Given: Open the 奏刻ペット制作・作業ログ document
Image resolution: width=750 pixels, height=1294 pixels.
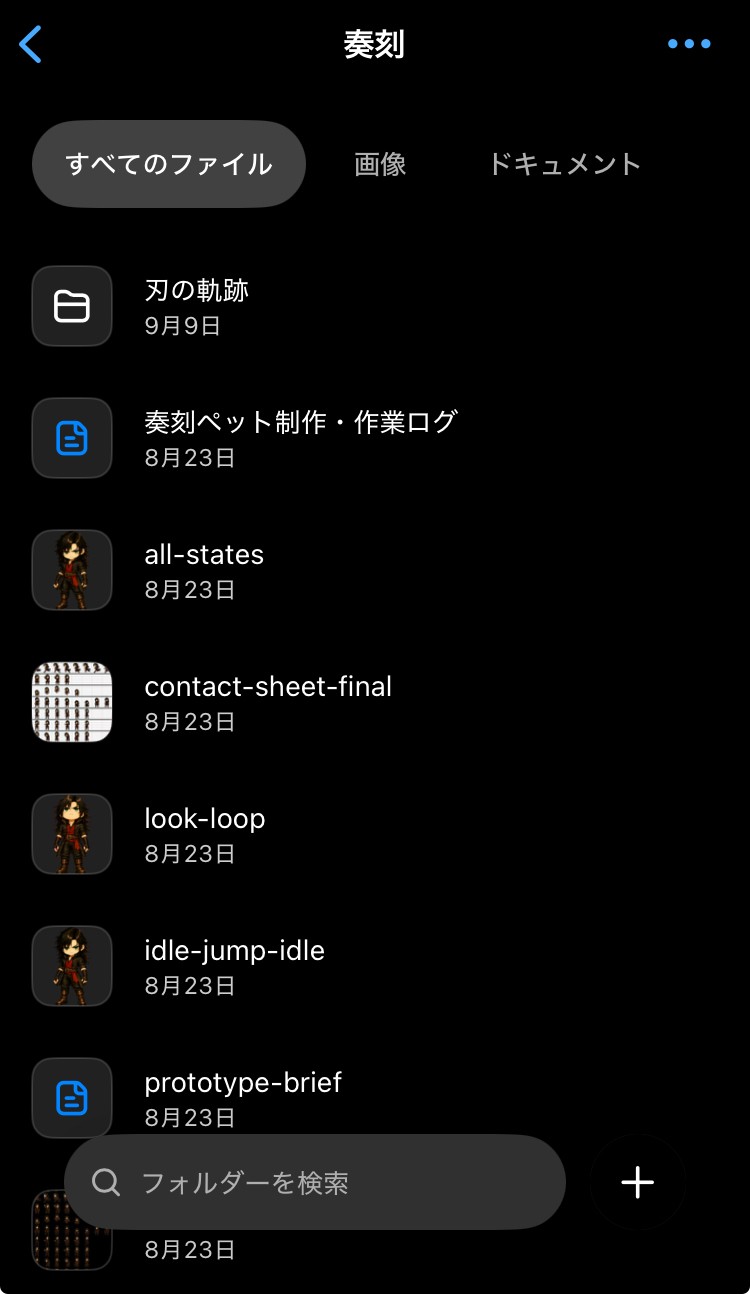Looking at the screenshot, I should tap(375, 438).
